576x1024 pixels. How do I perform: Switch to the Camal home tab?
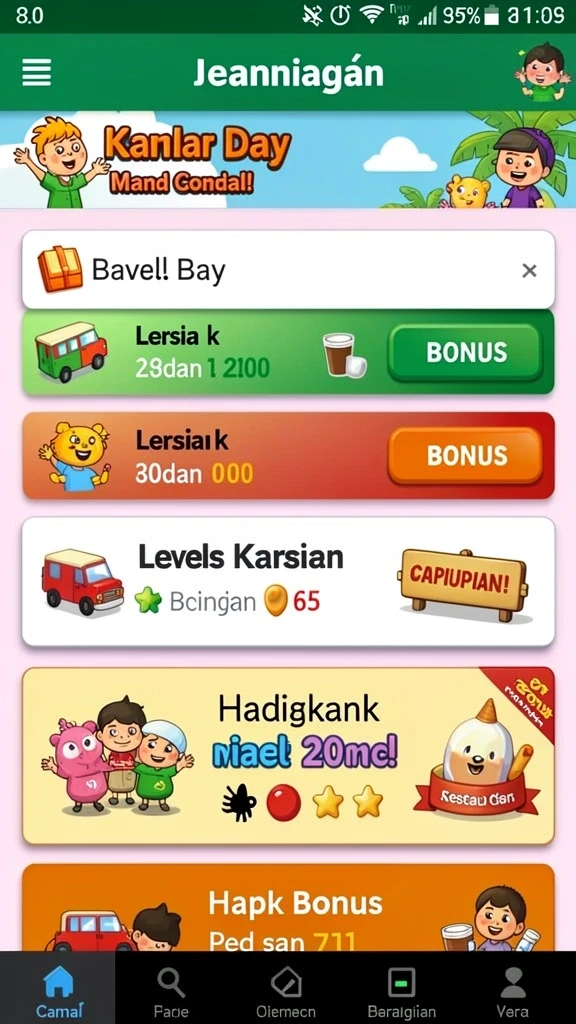59,989
